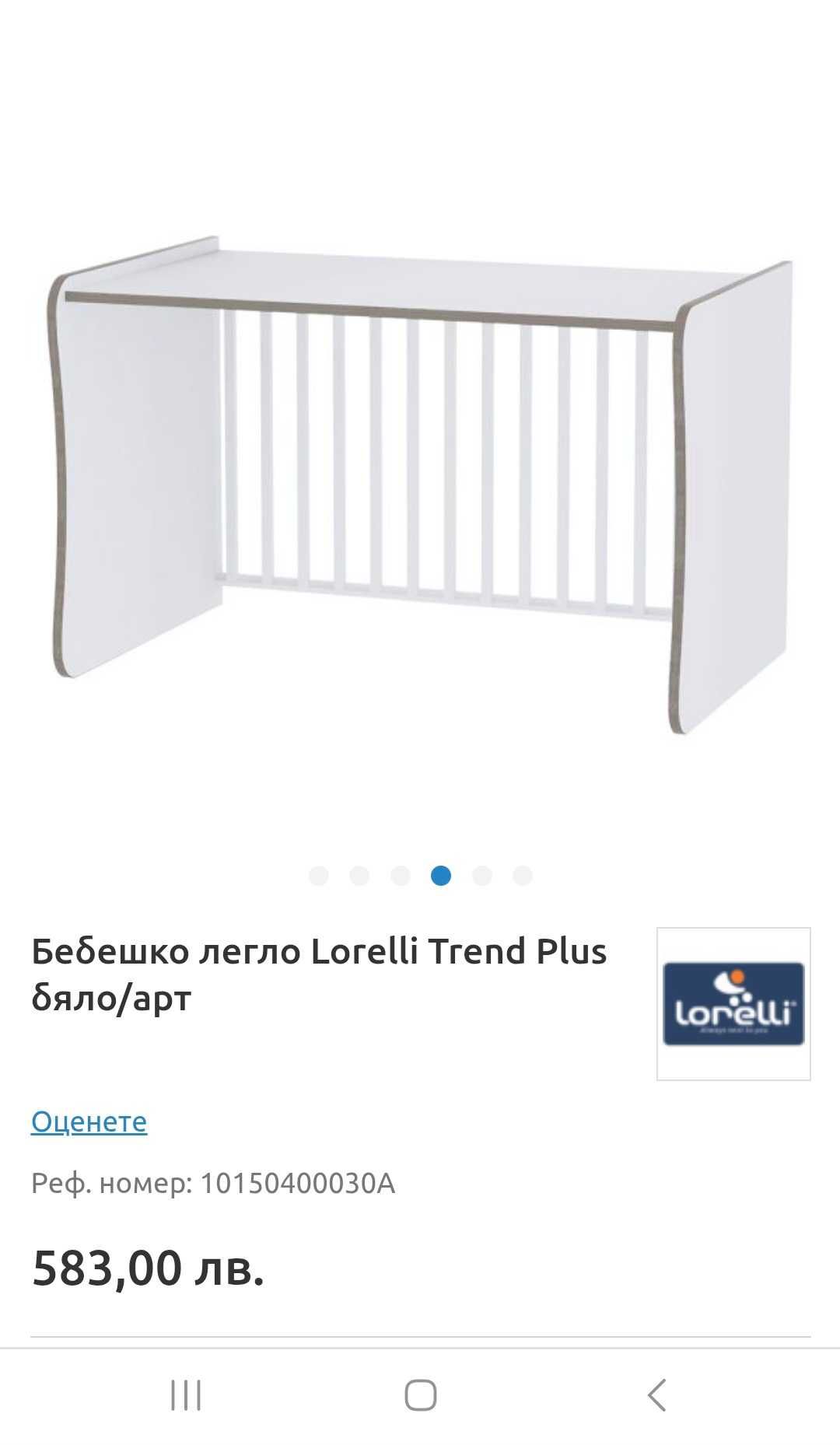Jump to the last image dot
Viewport: 840px width, 1445px height.
(523, 876)
